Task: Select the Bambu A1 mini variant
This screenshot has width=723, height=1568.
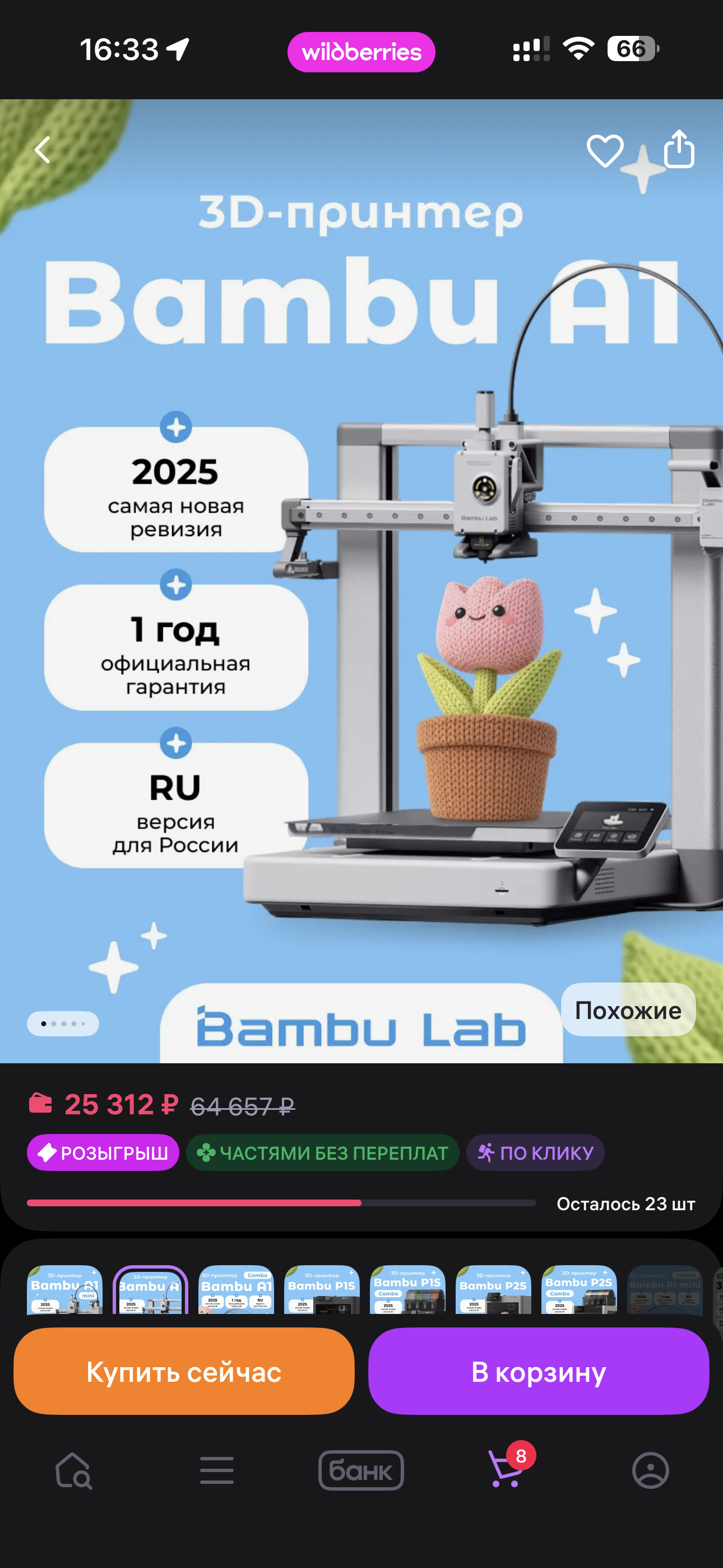Action: tap(64, 1290)
